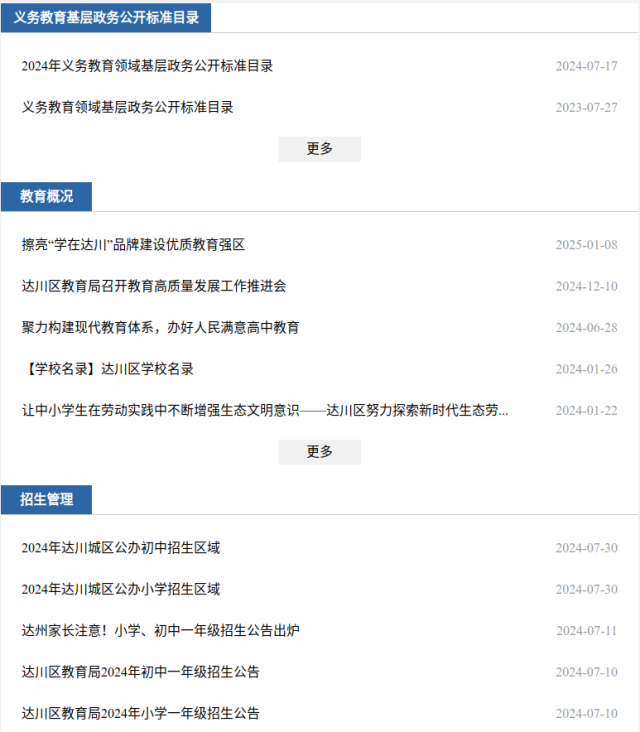Open 2024年达川城区公办初中招生区域

[x=120, y=548]
